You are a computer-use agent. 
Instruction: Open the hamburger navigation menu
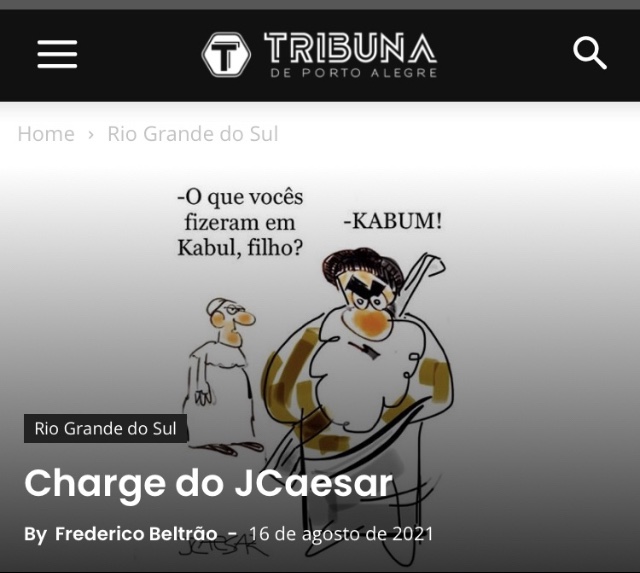[x=57, y=54]
